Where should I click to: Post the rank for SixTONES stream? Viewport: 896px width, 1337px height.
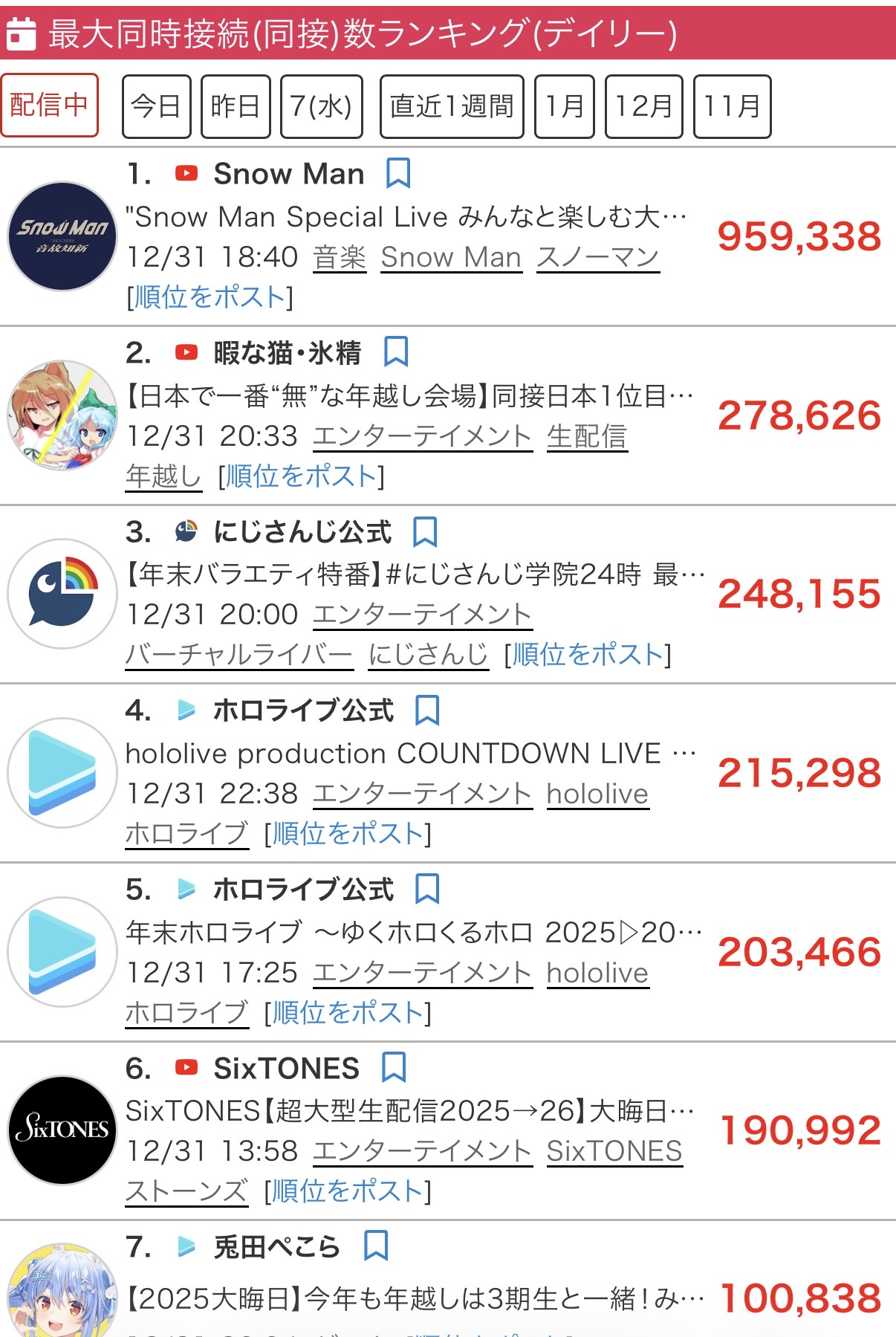pyautogui.click(x=348, y=1191)
